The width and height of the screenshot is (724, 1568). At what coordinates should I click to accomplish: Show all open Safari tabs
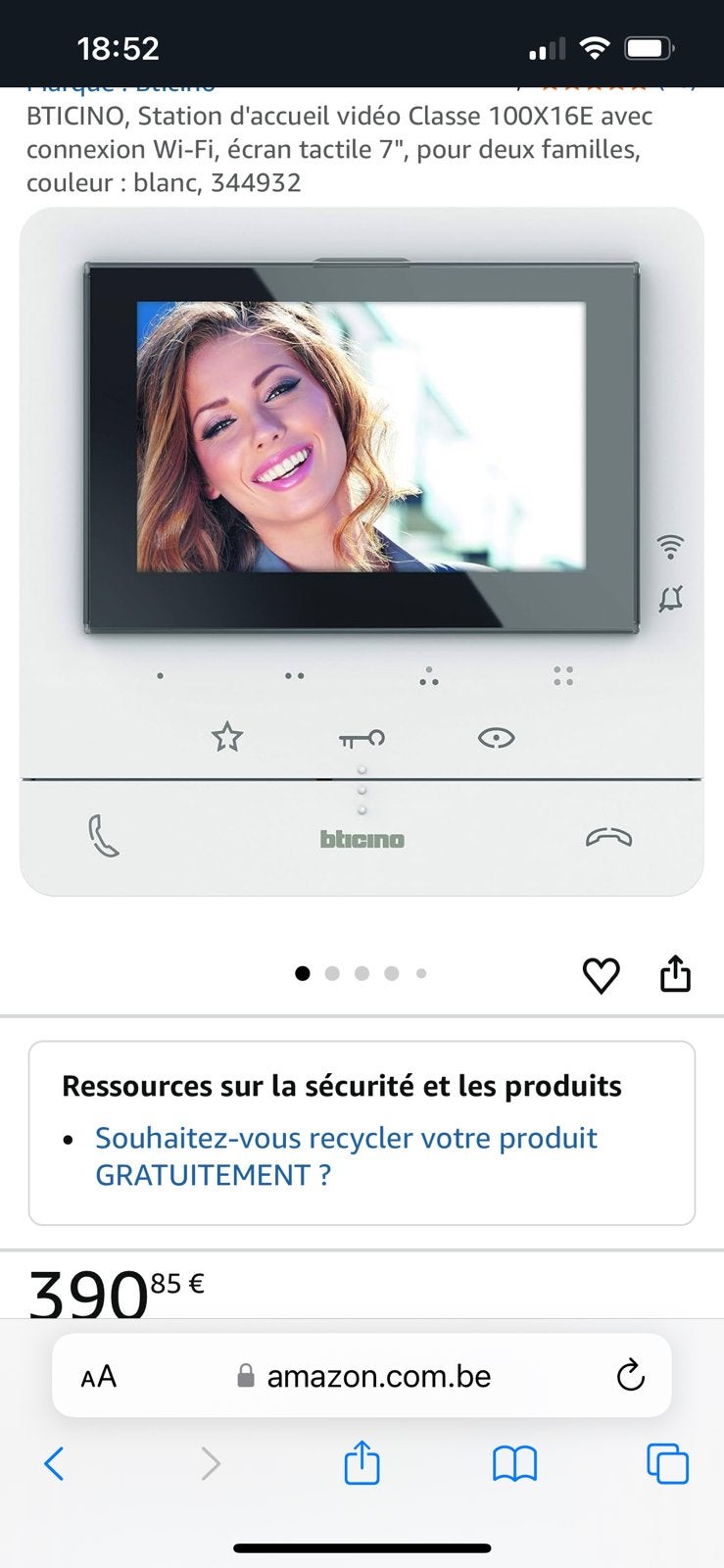point(667,1464)
